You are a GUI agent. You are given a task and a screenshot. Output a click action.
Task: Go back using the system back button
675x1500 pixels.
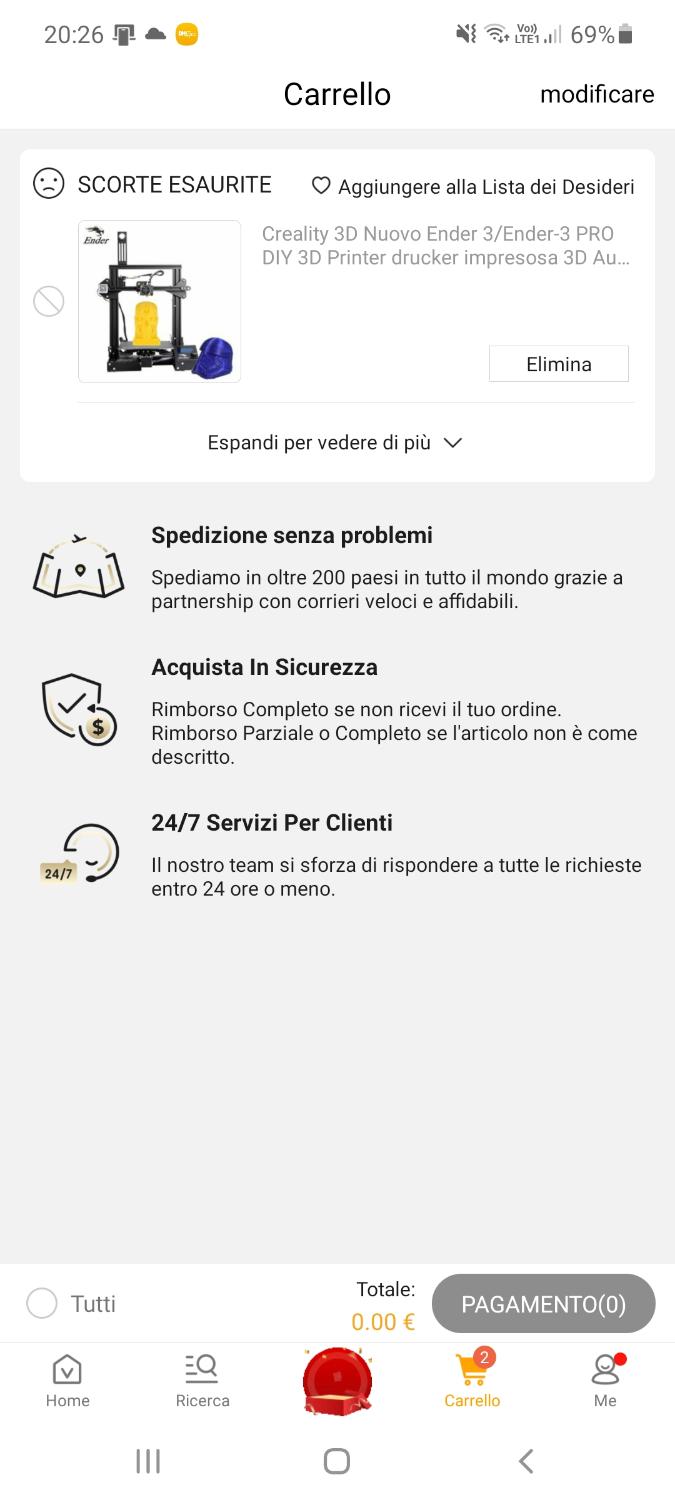click(526, 1461)
